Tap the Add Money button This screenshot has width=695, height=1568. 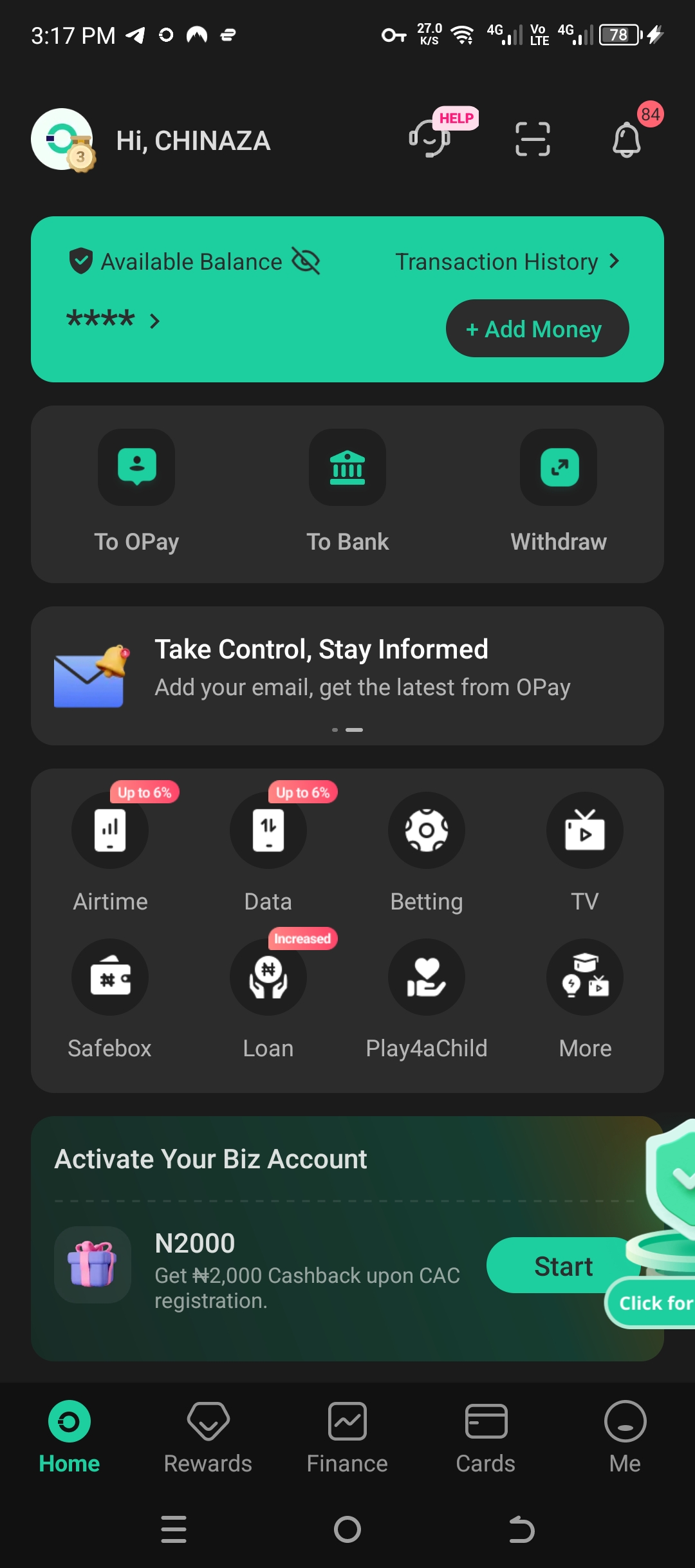[537, 329]
